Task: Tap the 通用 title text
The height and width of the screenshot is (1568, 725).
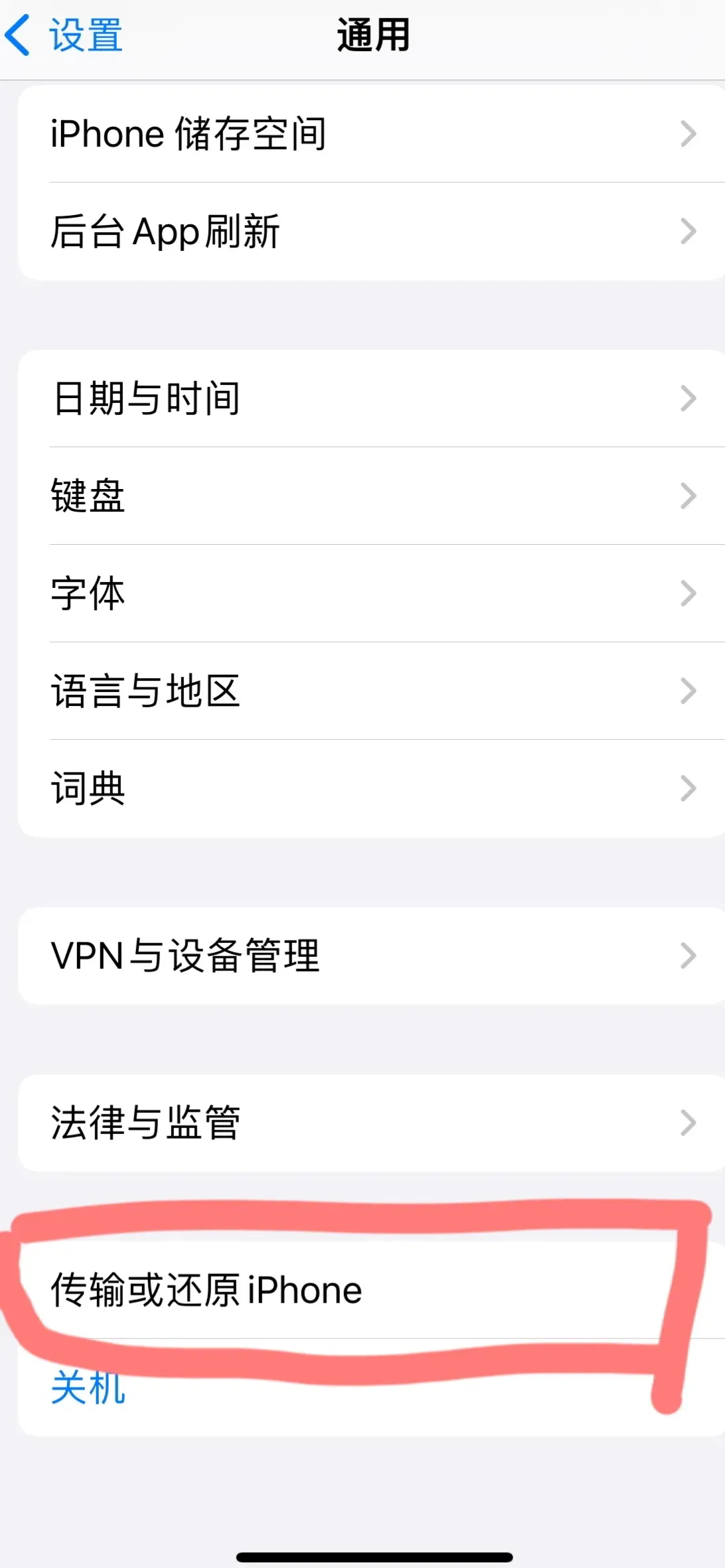Action: 372,35
